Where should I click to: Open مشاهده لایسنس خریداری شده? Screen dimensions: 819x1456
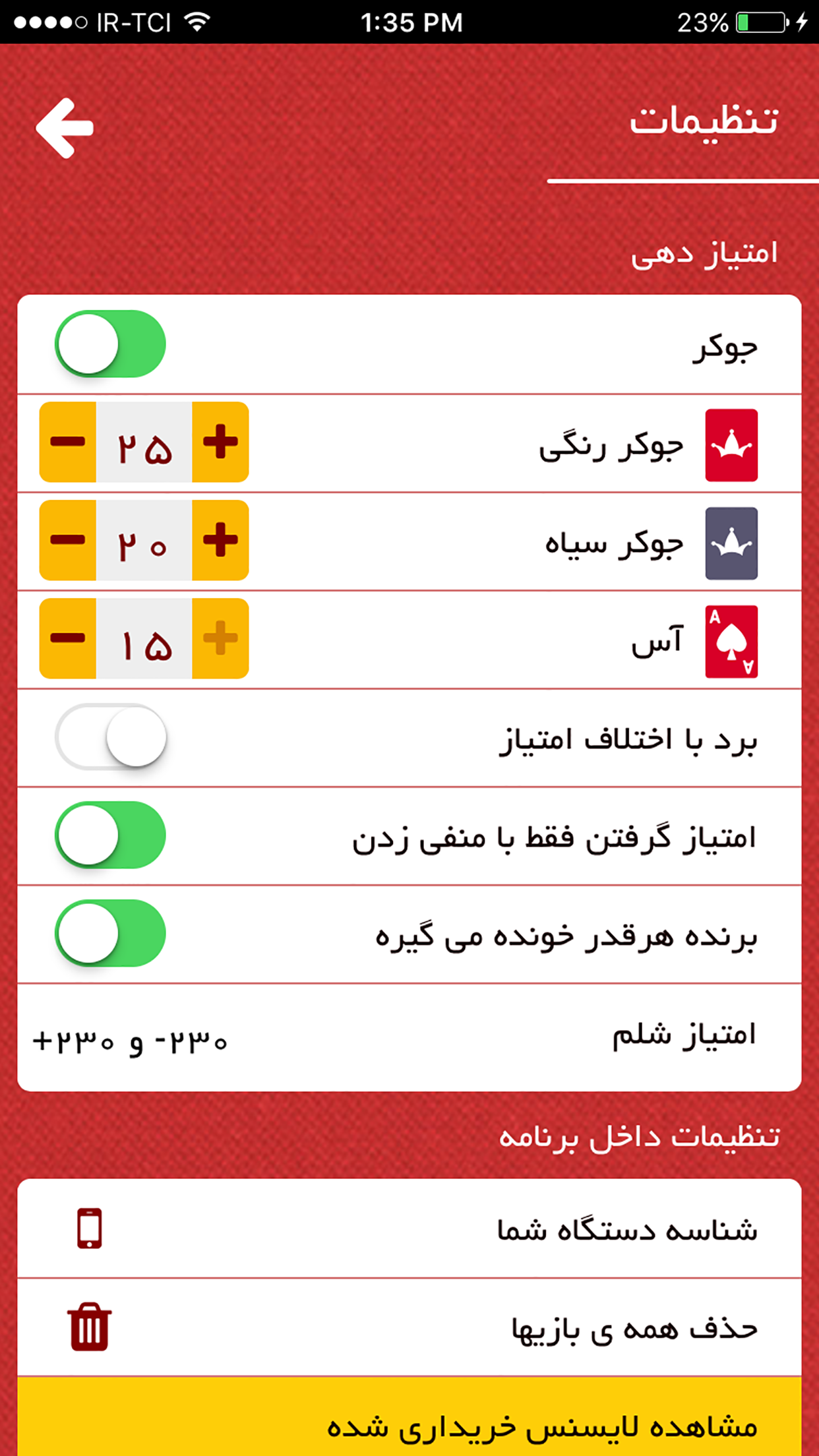[409, 1424]
